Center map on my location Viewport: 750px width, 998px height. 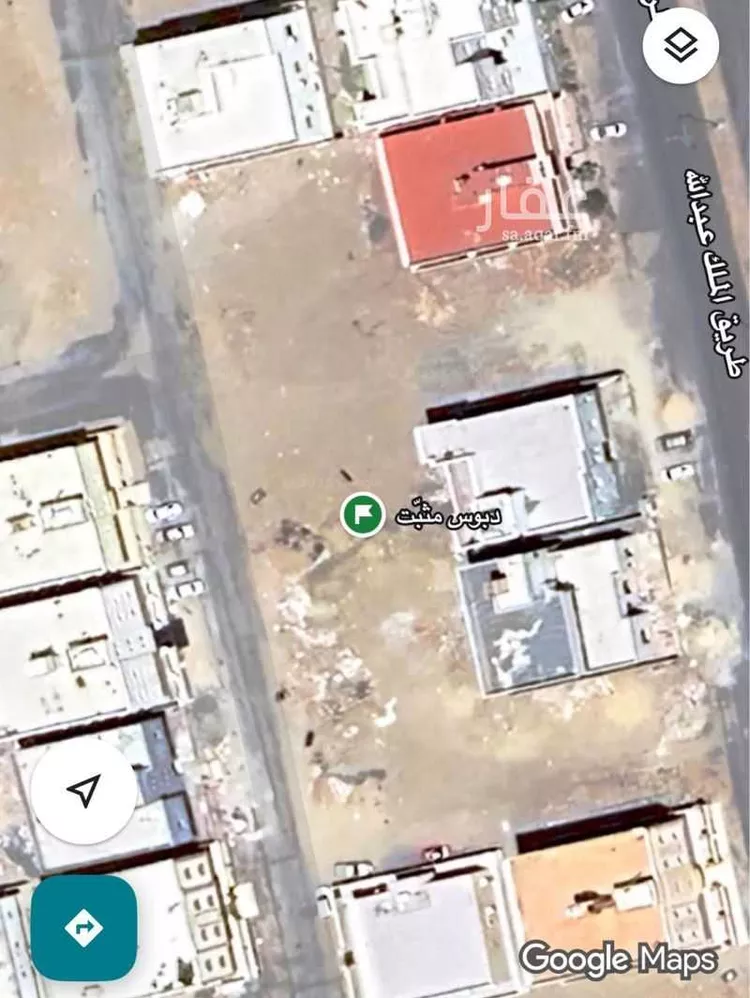pyautogui.click(x=84, y=791)
